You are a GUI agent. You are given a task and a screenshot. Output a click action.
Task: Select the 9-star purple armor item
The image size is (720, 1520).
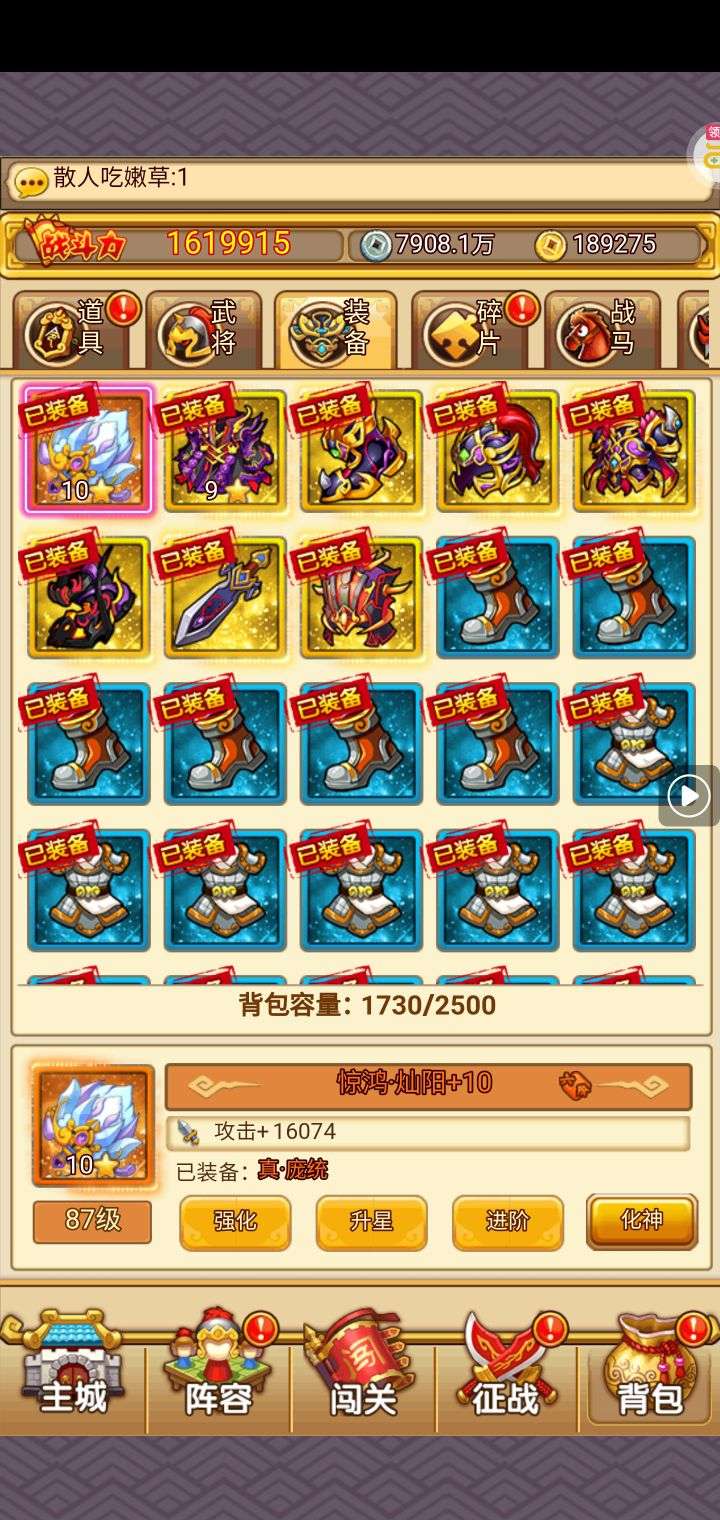[225, 452]
